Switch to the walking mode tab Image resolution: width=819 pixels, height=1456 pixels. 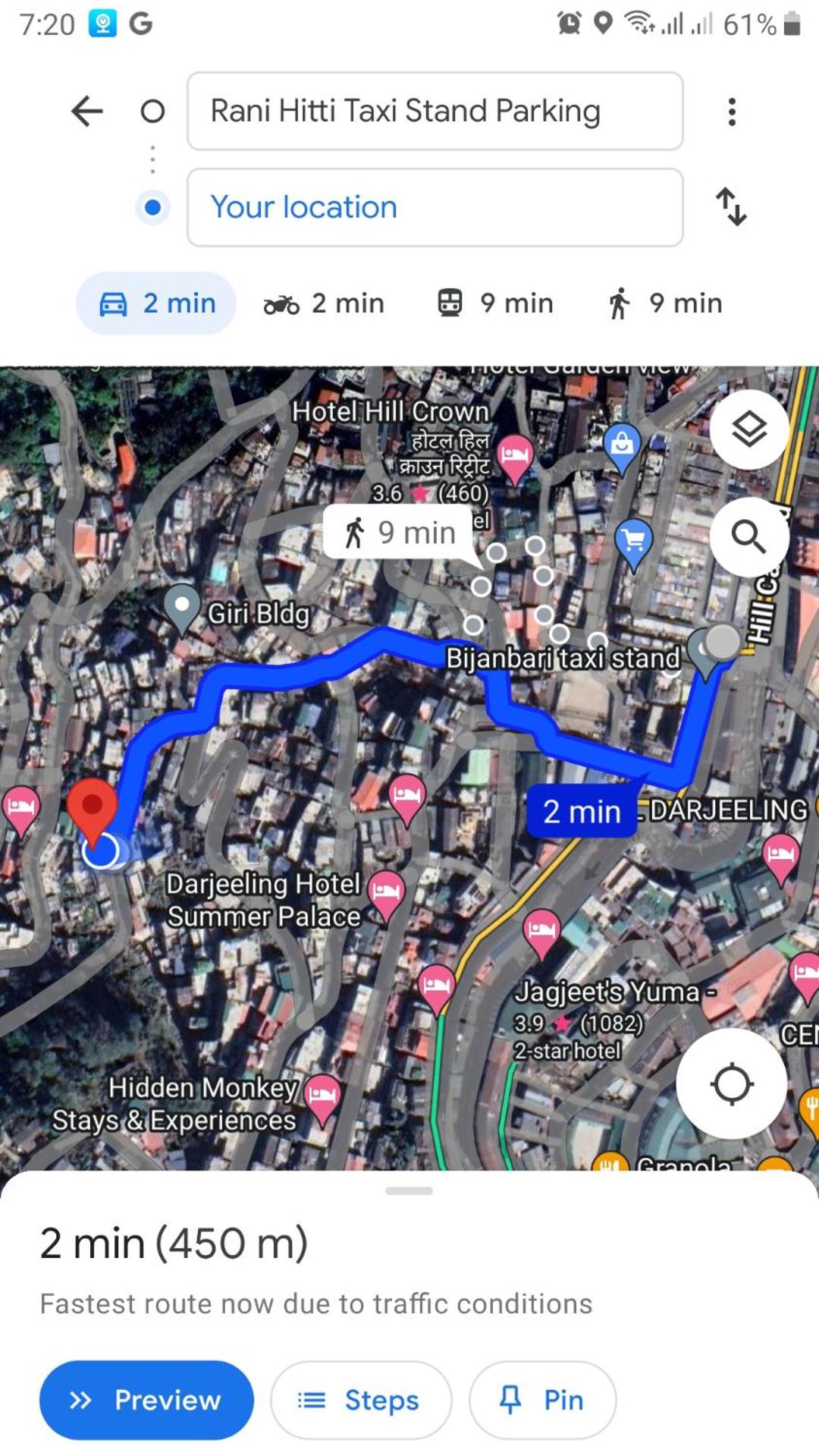665,303
